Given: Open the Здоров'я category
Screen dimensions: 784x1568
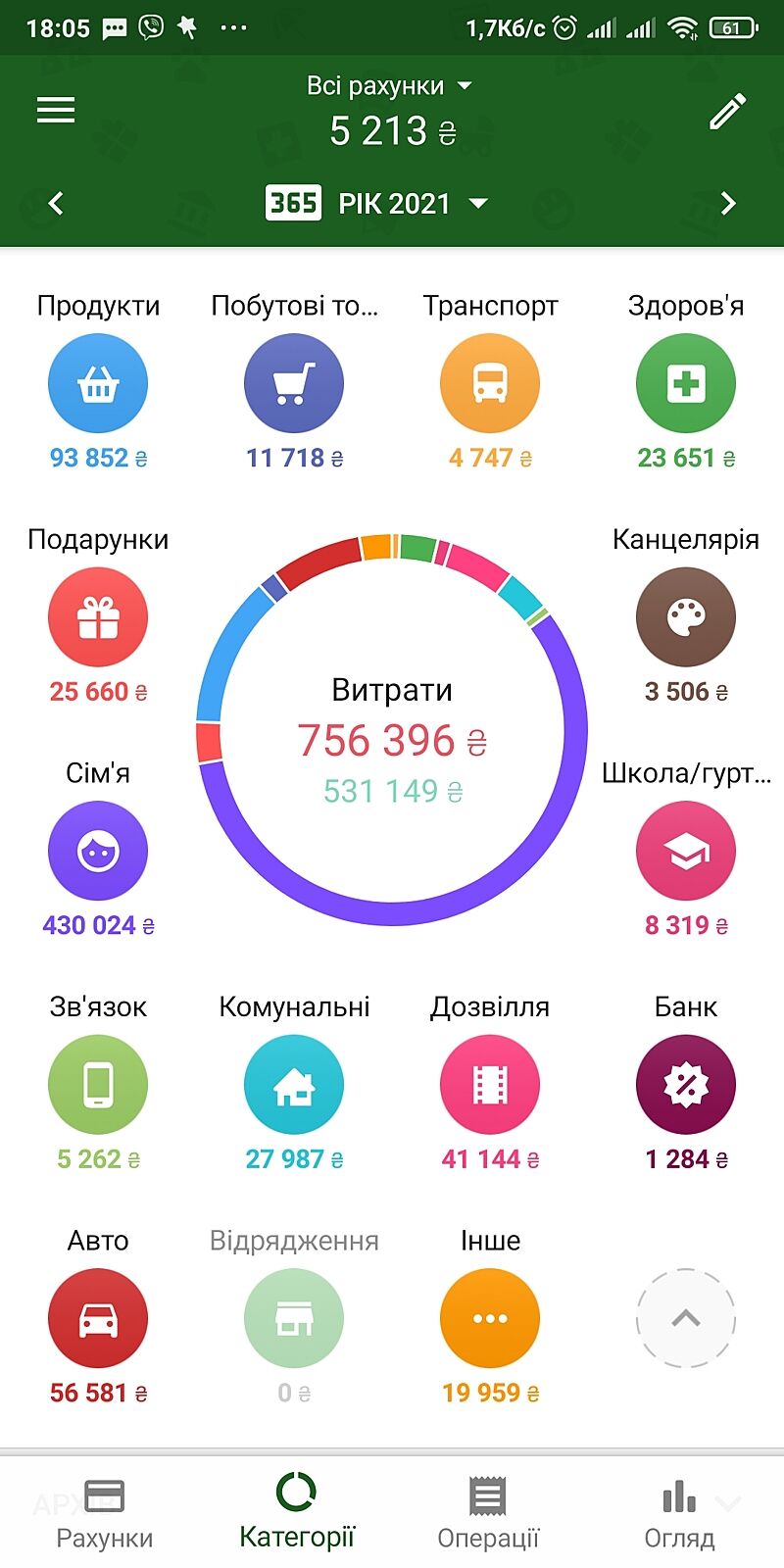Looking at the screenshot, I should click(x=686, y=383).
